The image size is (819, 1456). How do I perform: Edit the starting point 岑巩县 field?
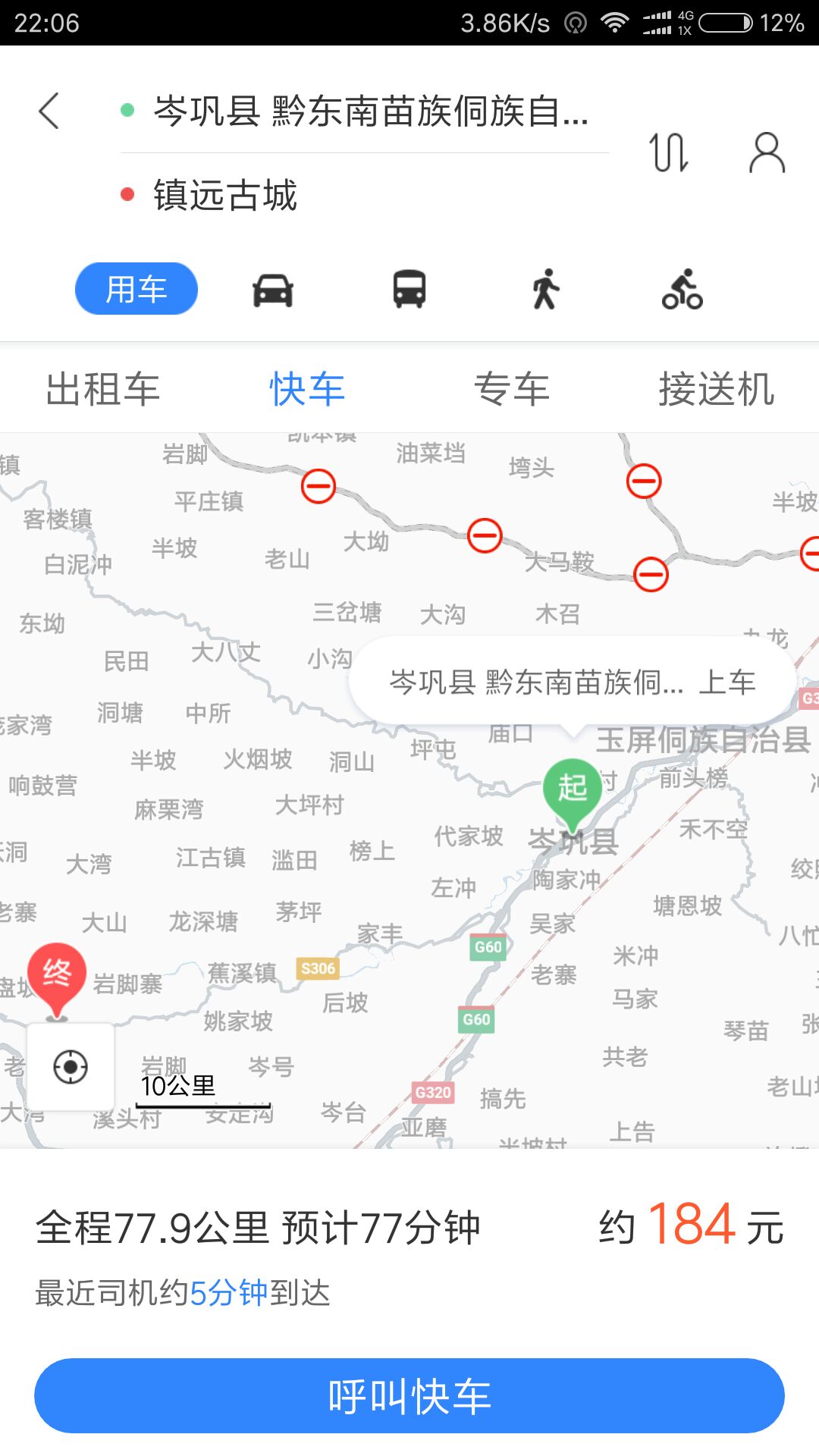365,111
